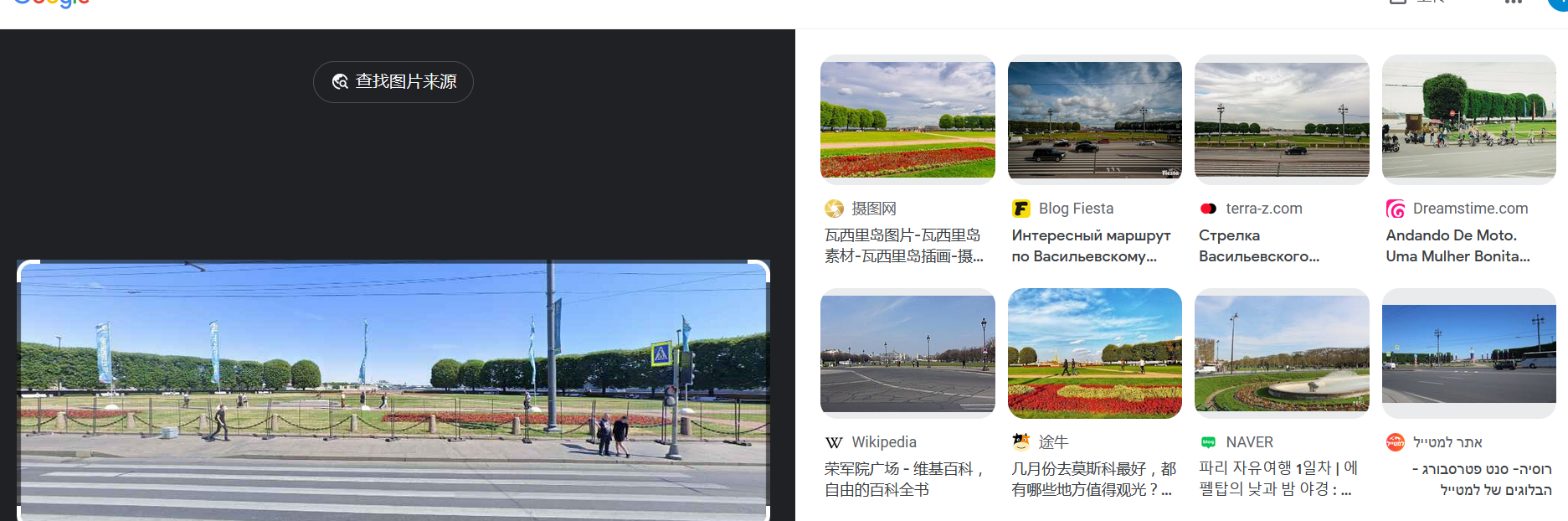
Task: Open the NAVER blog result
Action: (x=1282, y=353)
